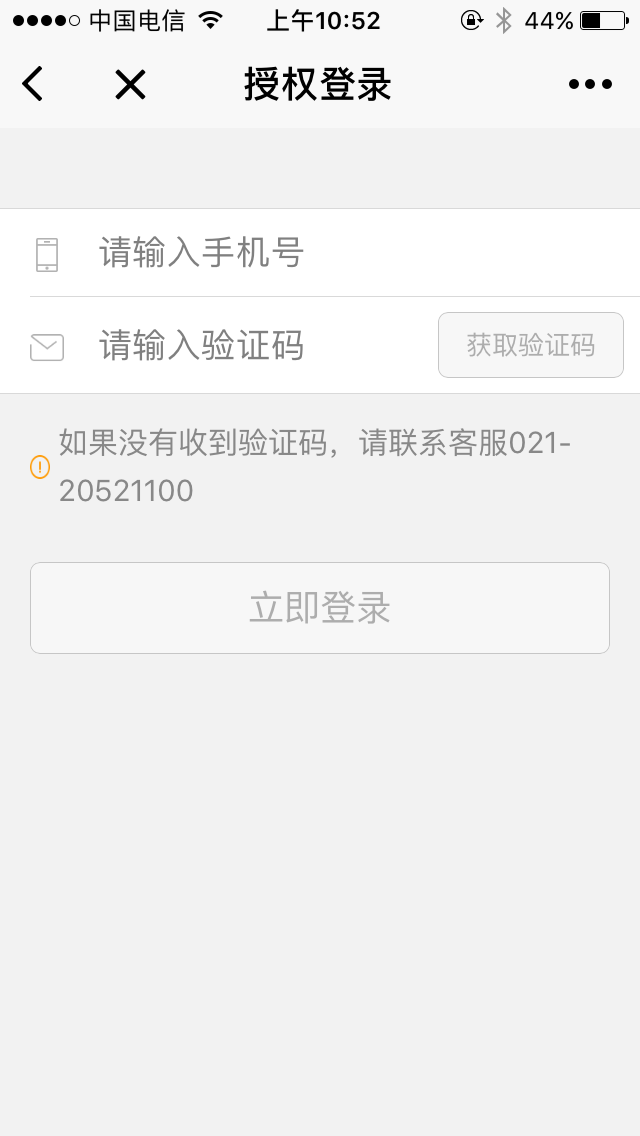Open the three-dot overflow menu
This screenshot has width=640, height=1136.
pos(590,85)
